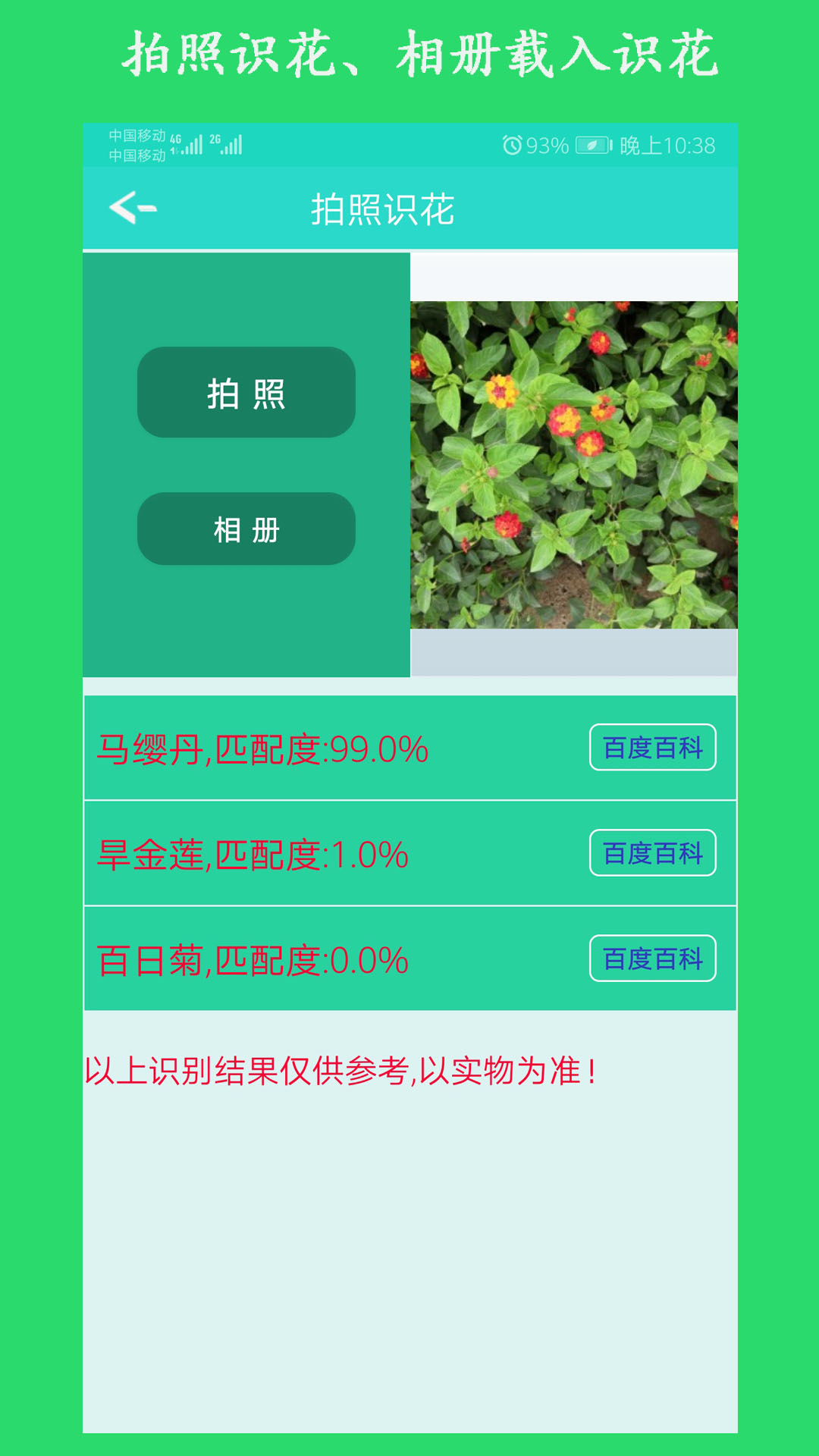Tap the 拍照识花 title bar
This screenshot has width=819, height=1456.
tap(384, 209)
